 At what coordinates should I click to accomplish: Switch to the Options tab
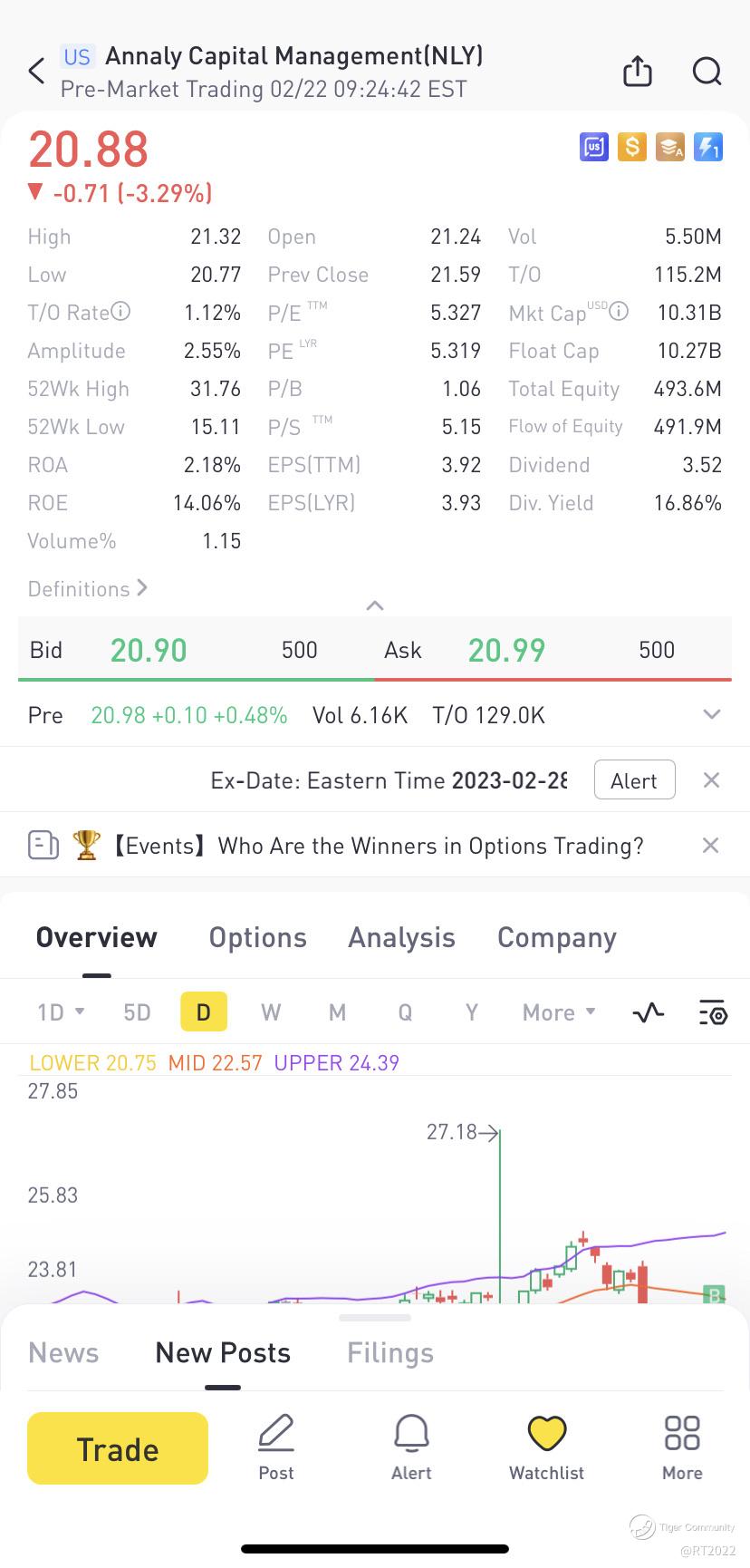[x=258, y=937]
